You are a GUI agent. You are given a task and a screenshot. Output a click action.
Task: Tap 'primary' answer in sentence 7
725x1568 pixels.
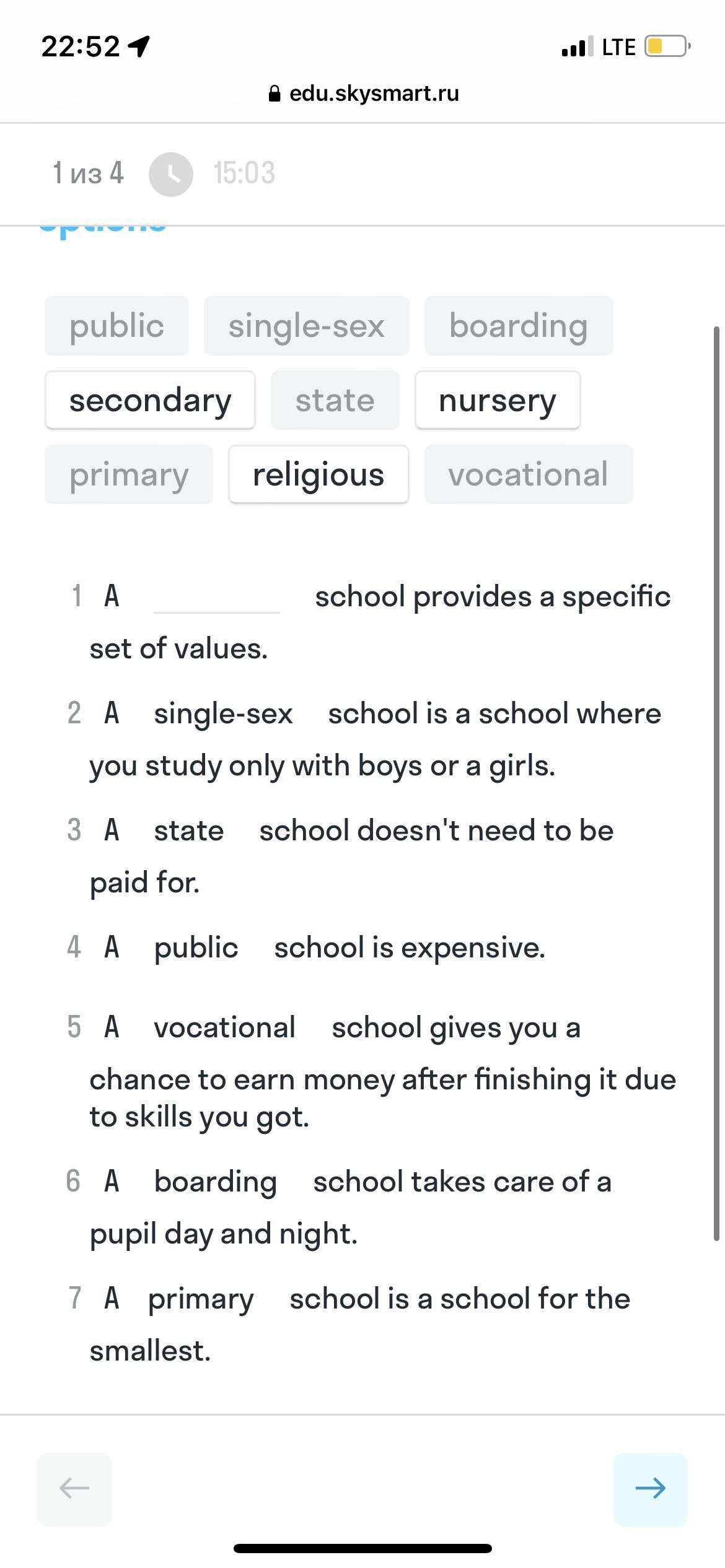point(201,1299)
